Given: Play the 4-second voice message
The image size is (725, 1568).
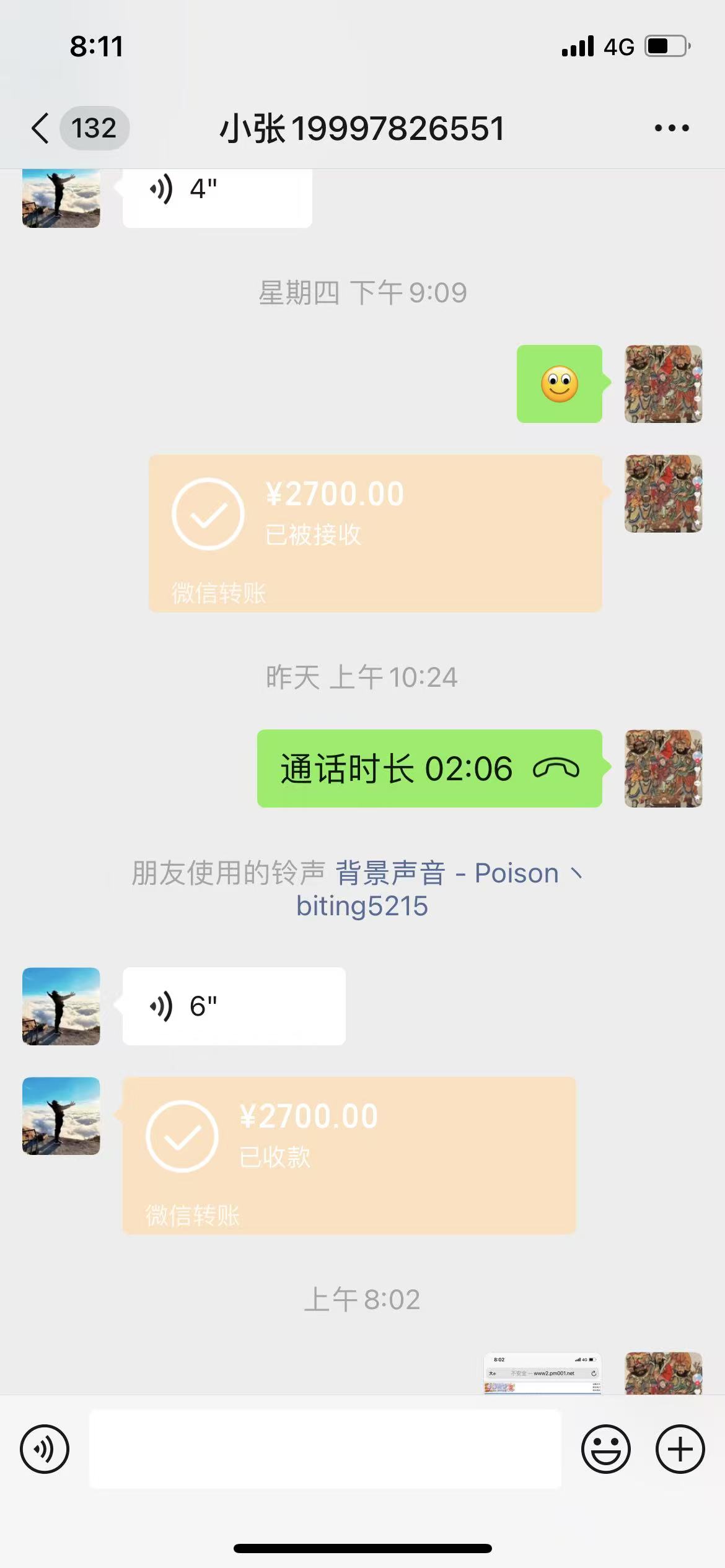Looking at the screenshot, I should click(x=217, y=197).
